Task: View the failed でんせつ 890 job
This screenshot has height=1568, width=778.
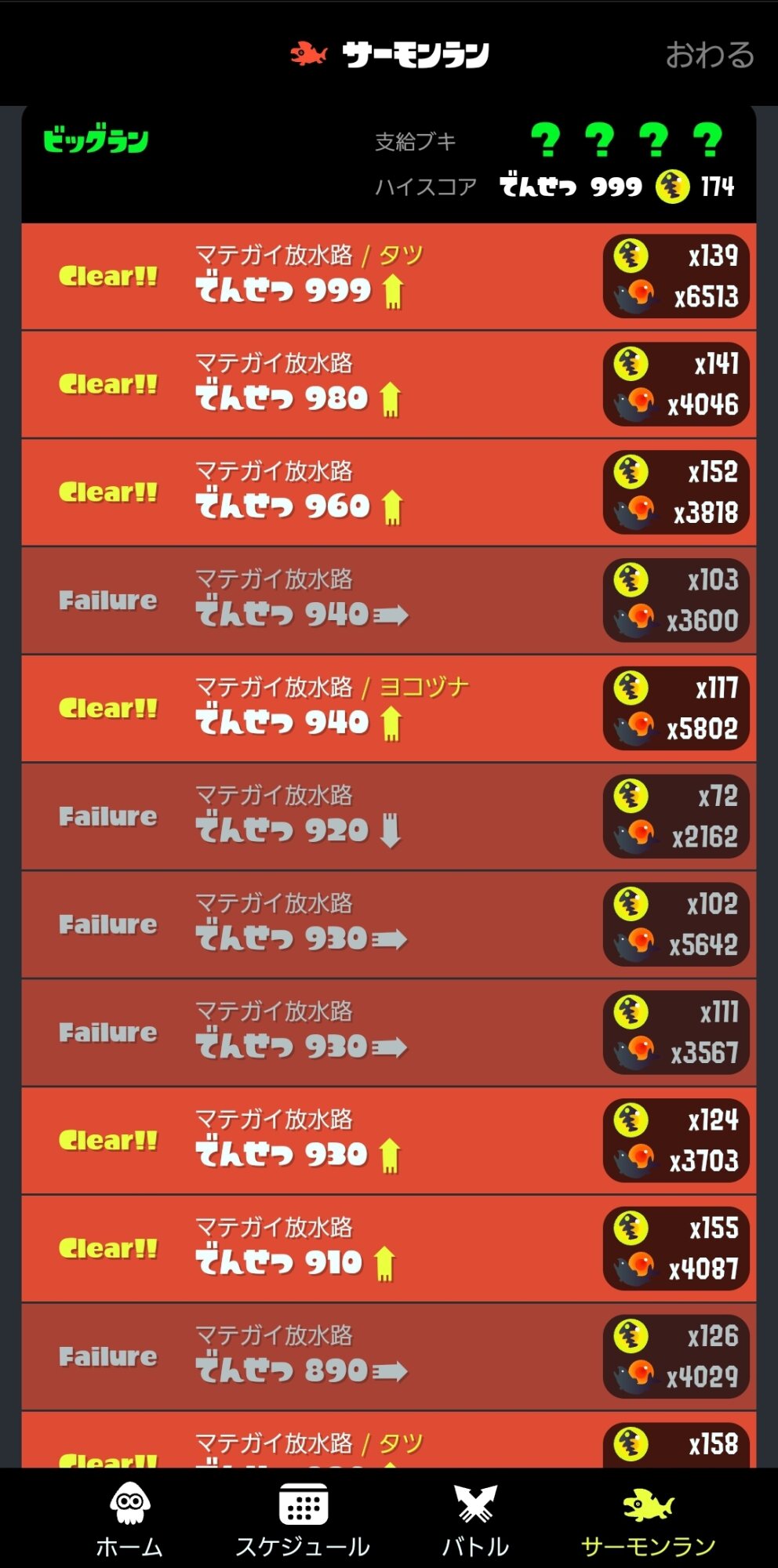Action: click(388, 1356)
